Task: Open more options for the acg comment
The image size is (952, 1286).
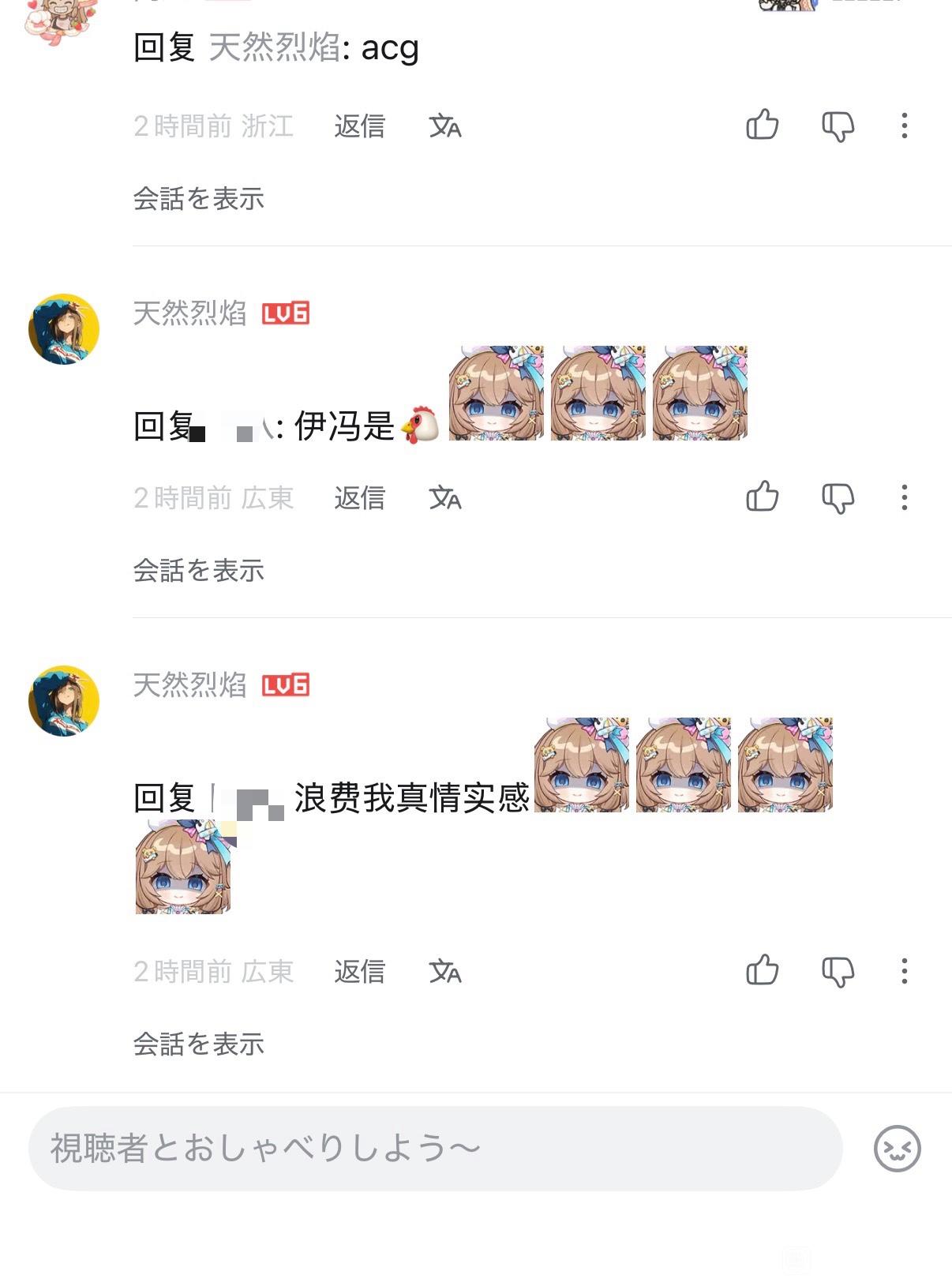Action: click(904, 126)
